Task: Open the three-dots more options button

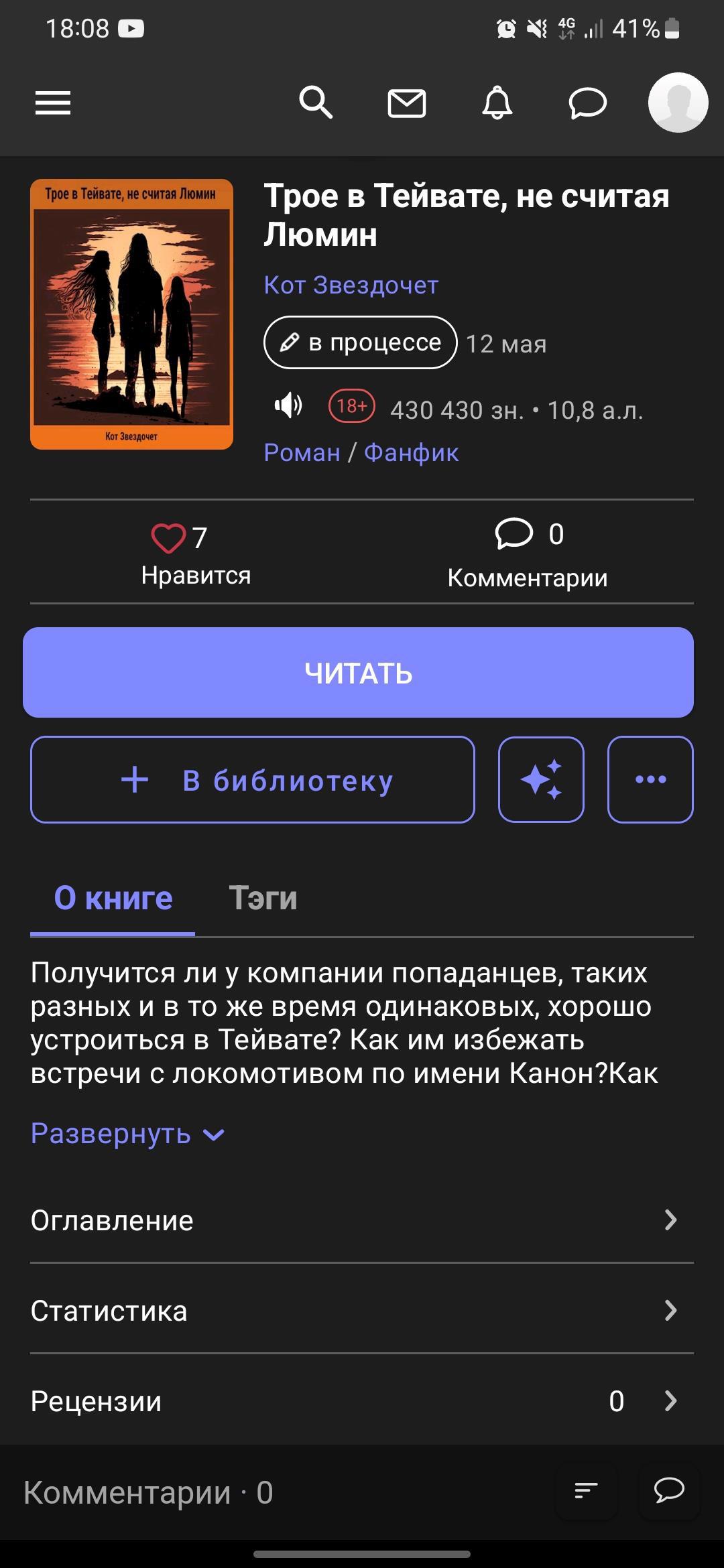Action: click(x=650, y=780)
